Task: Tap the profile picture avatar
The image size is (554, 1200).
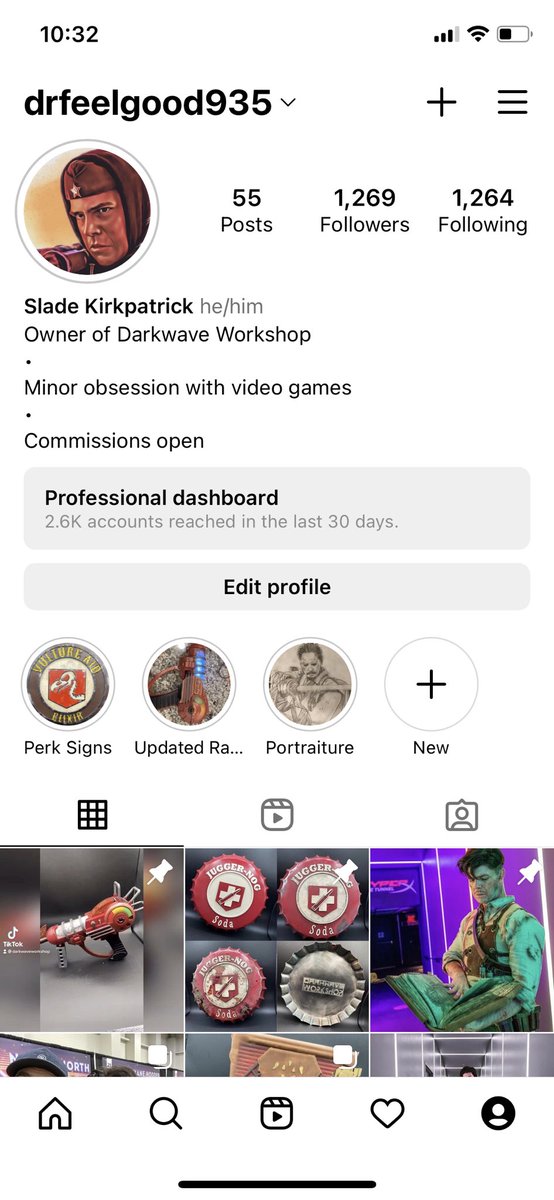Action: [x=88, y=212]
